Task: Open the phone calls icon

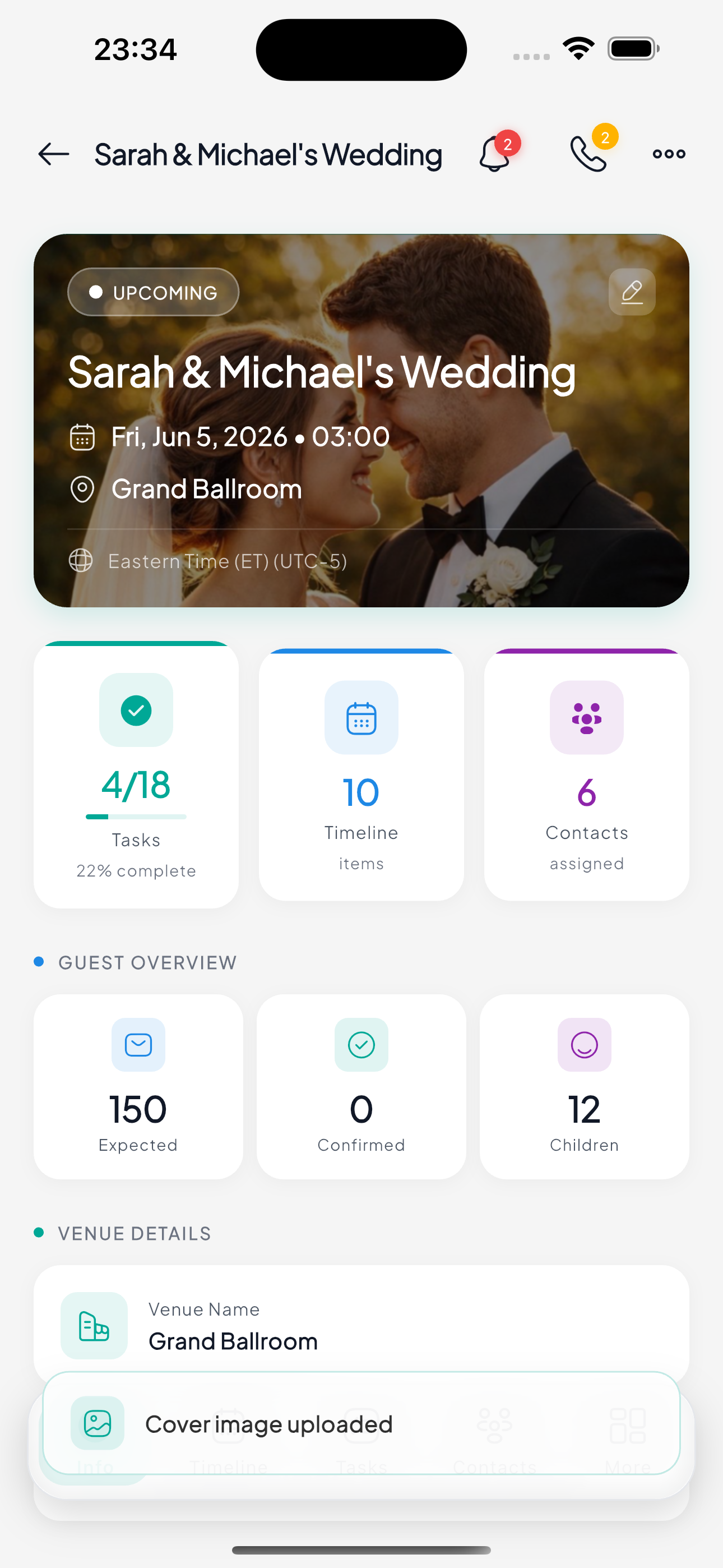Action: pyautogui.click(x=588, y=154)
